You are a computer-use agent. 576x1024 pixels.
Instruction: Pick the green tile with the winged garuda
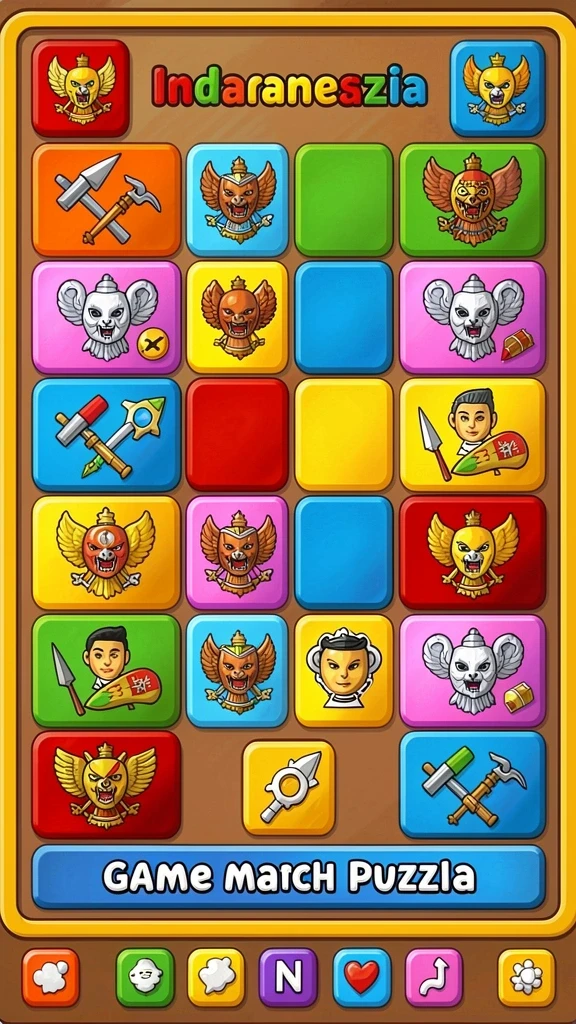pyautogui.click(x=472, y=200)
